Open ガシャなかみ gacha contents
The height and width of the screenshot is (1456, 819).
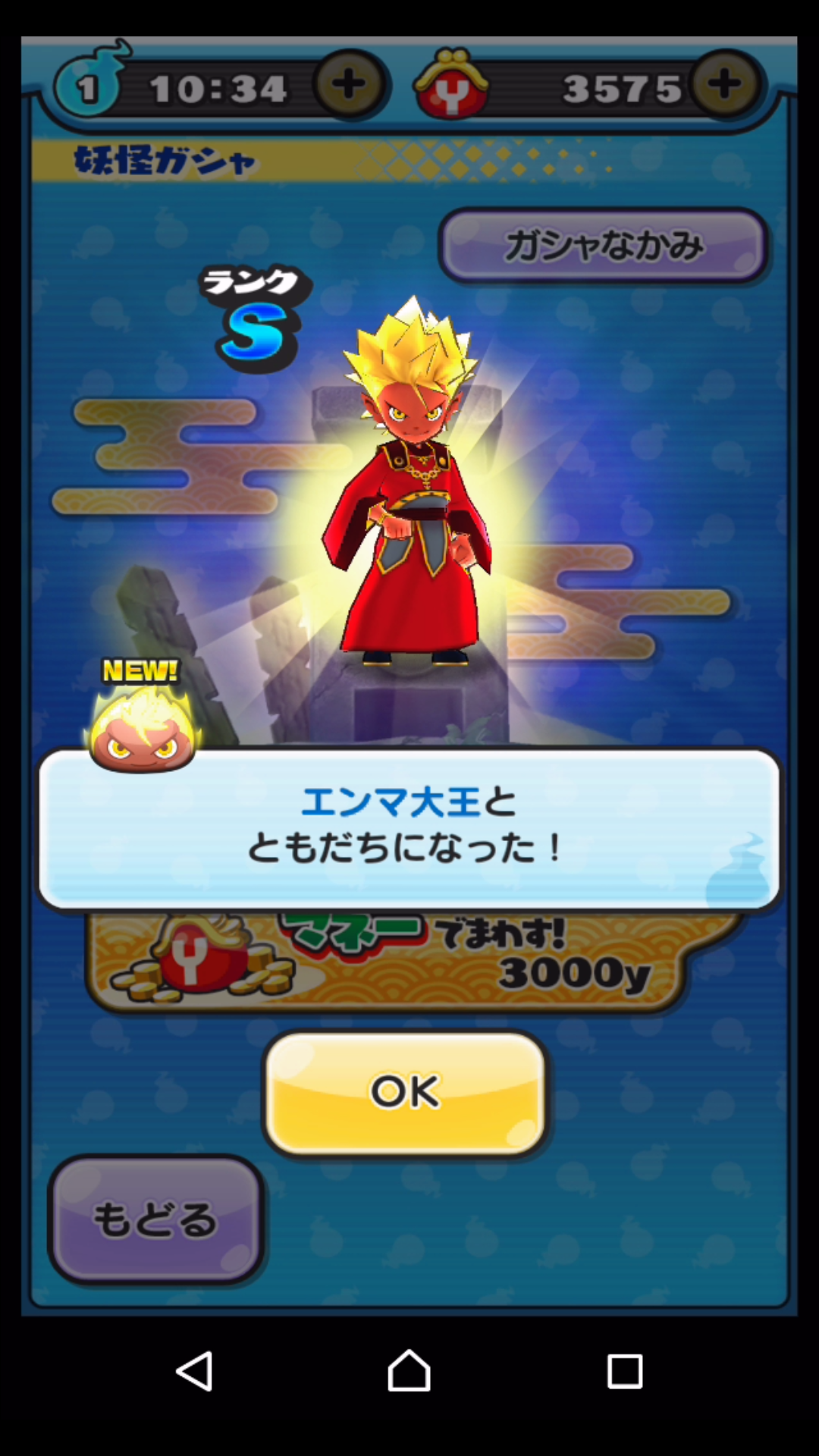[x=604, y=246]
